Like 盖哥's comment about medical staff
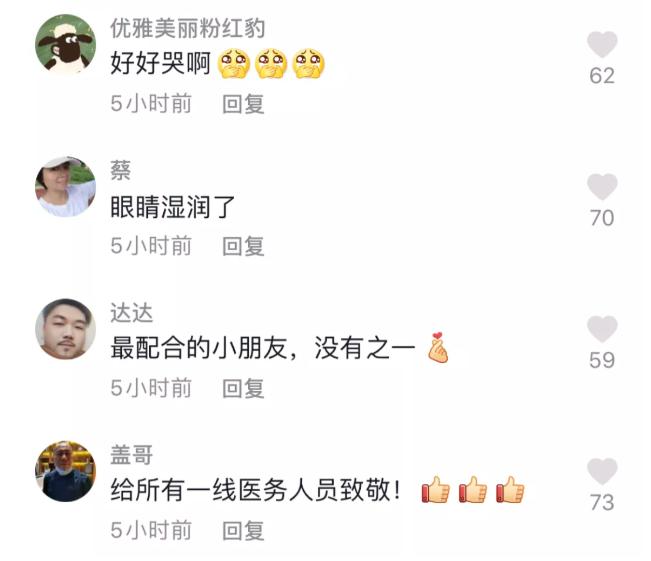 601,471
